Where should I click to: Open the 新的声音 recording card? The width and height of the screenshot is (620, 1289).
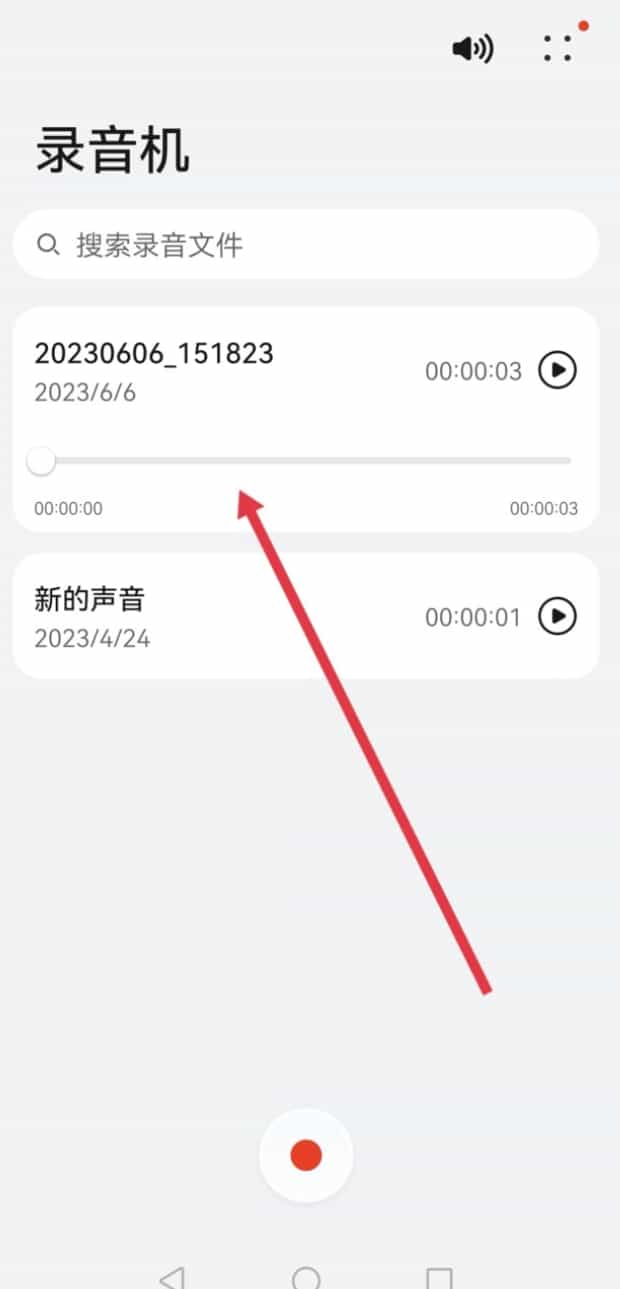pos(220,616)
